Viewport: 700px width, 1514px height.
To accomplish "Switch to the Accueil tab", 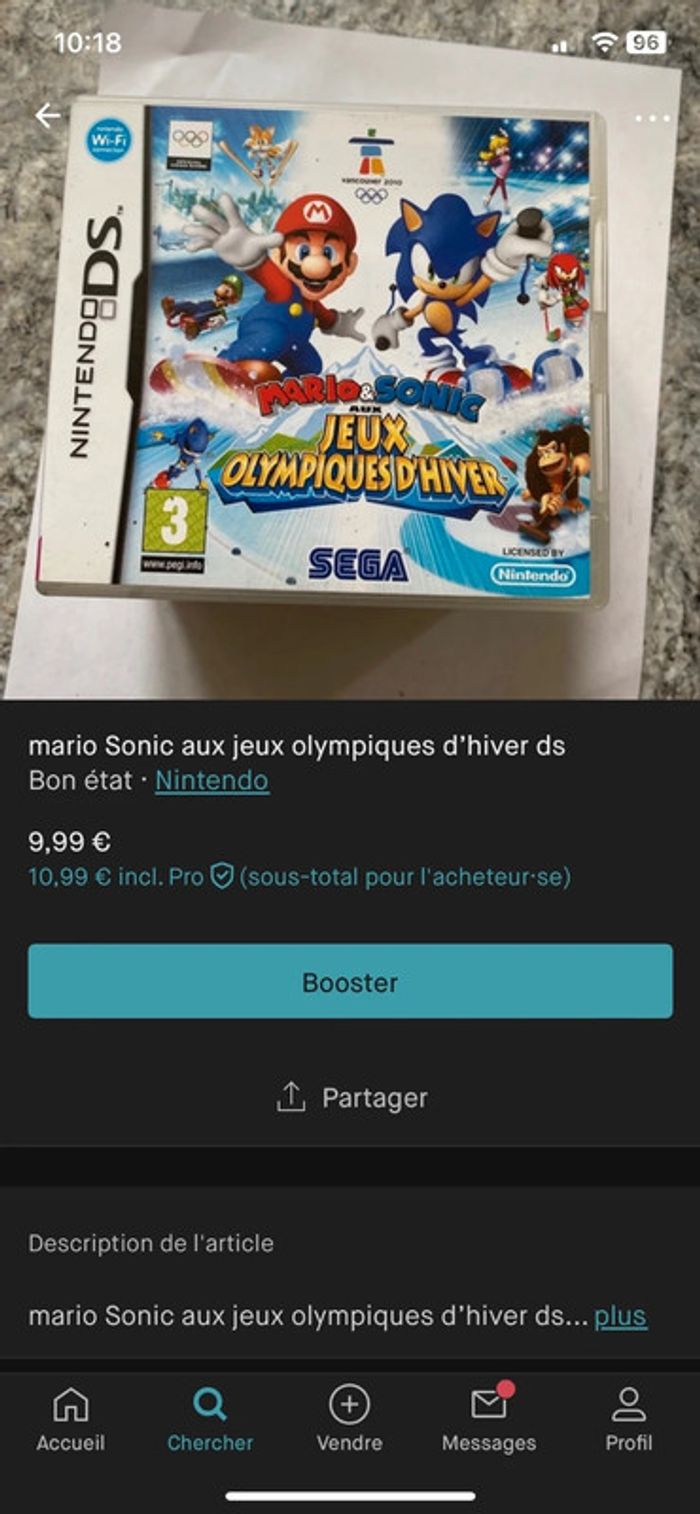I will 70,1419.
